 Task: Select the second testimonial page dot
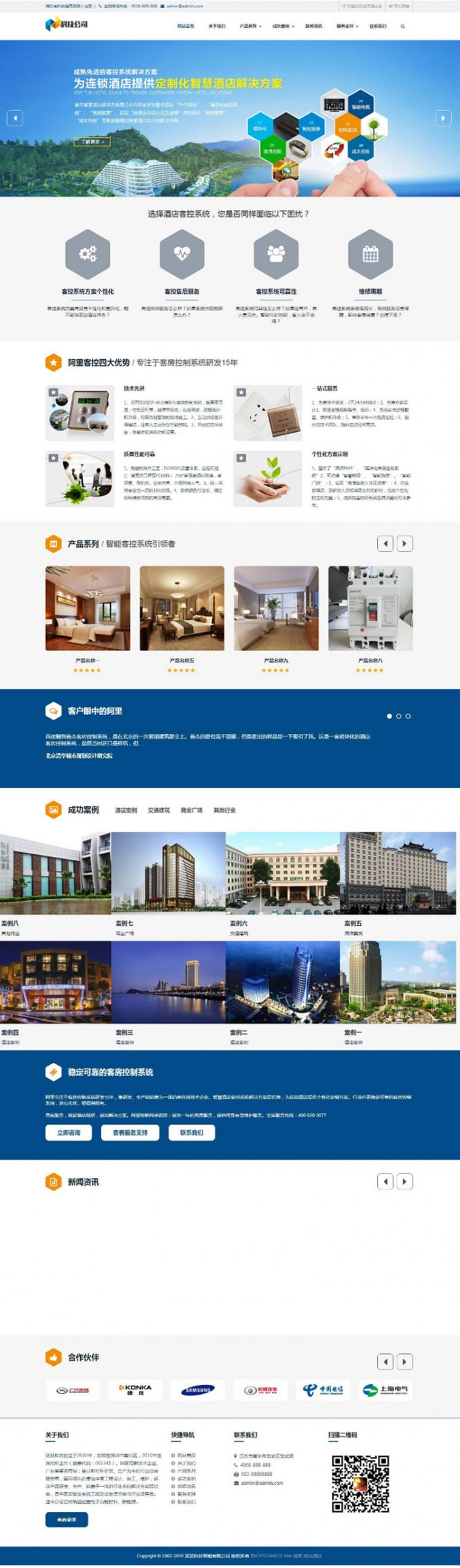coord(399,716)
